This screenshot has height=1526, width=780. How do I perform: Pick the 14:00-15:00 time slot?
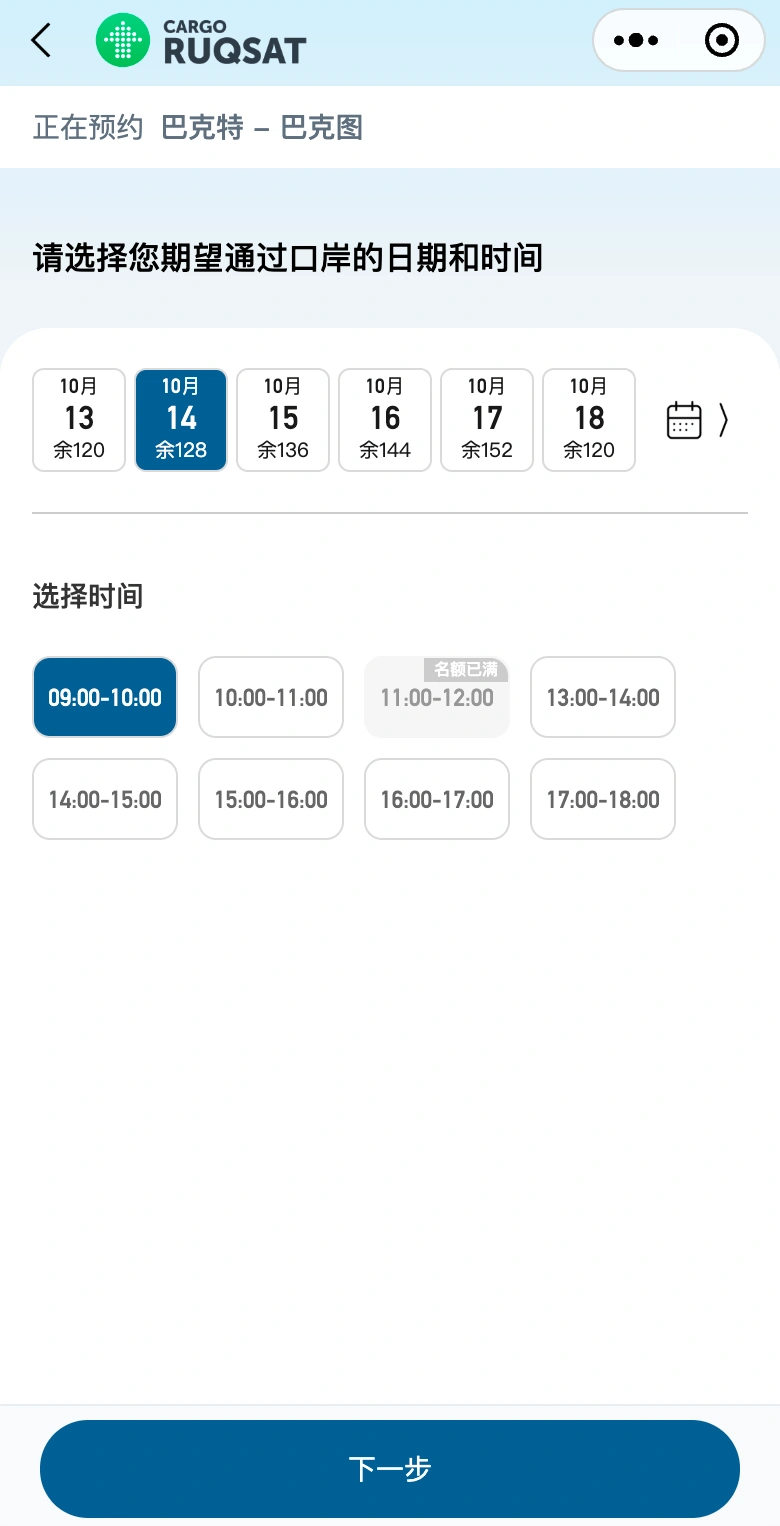click(105, 799)
